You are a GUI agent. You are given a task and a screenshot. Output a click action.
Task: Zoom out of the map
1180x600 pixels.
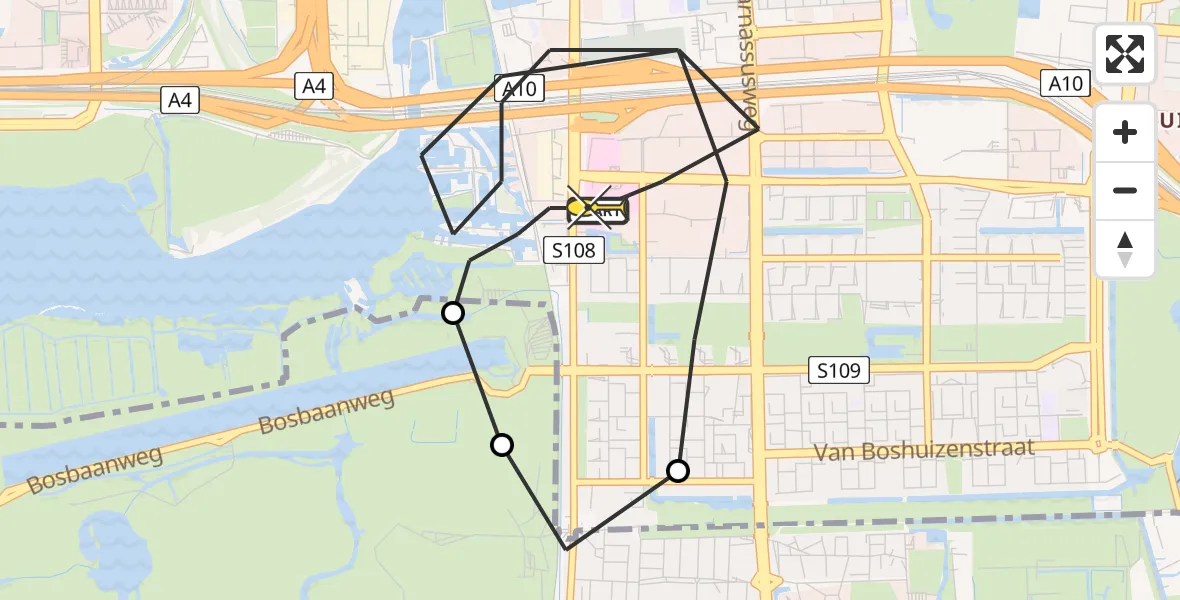(1125, 190)
